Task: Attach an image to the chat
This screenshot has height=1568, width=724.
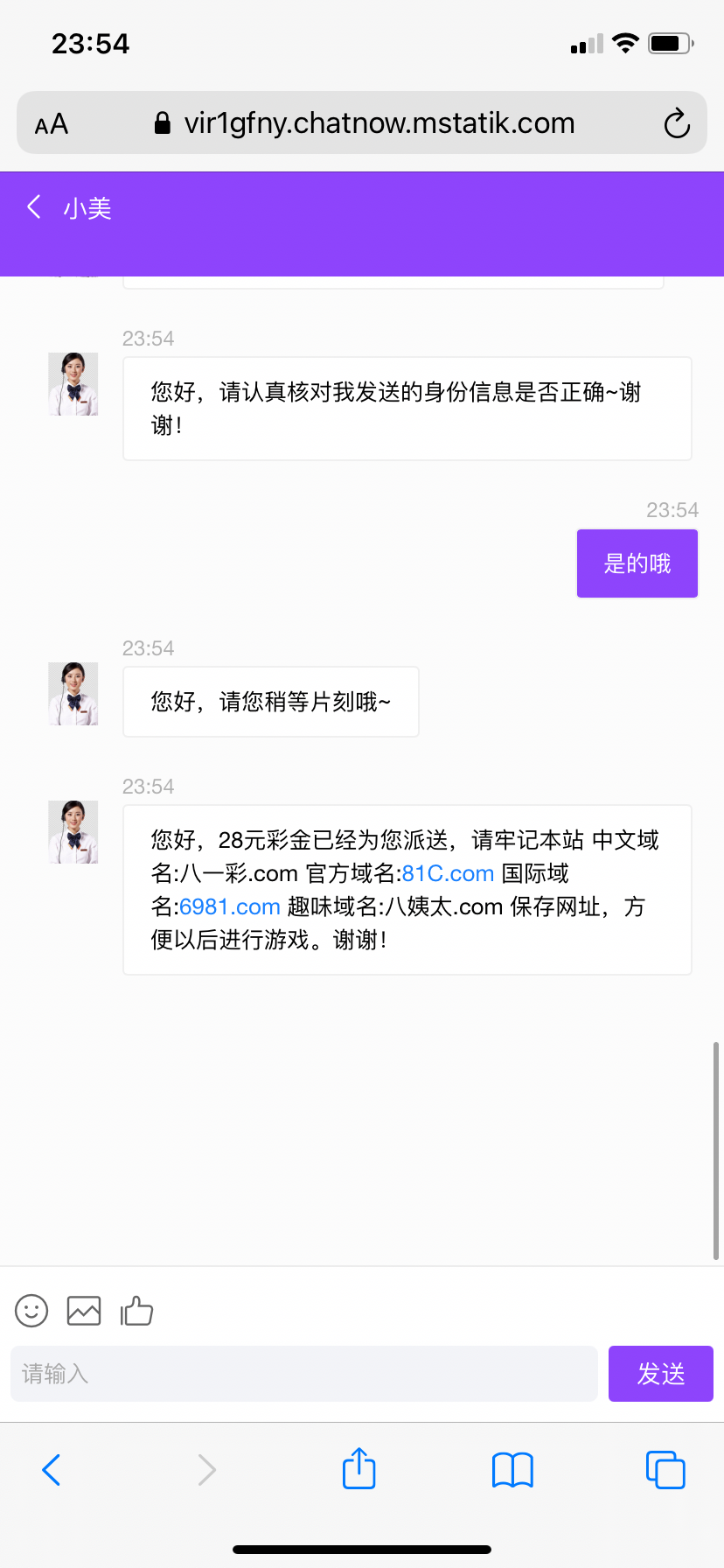Action: point(84,1311)
